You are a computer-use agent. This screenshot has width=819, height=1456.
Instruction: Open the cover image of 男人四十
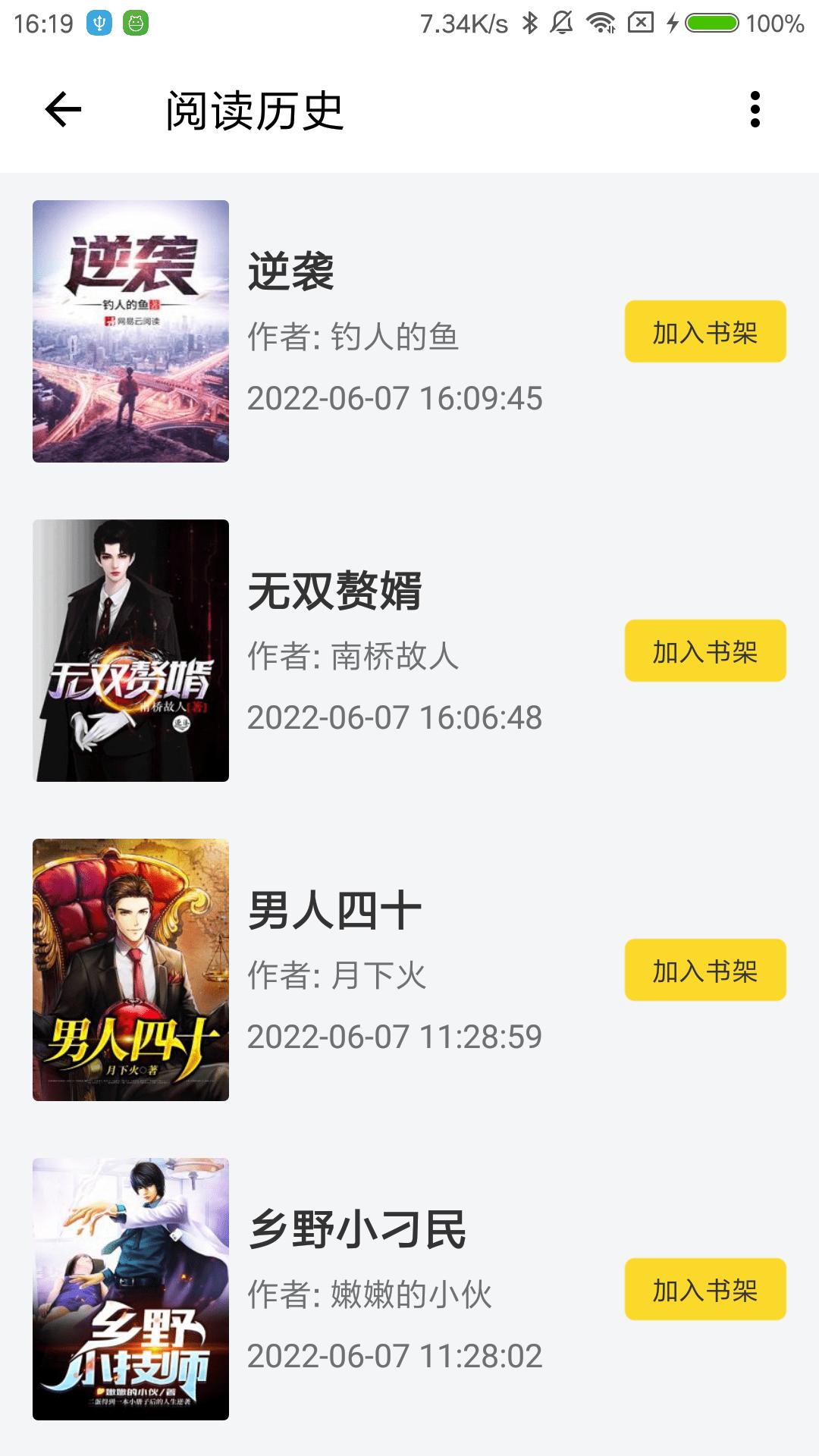point(131,969)
